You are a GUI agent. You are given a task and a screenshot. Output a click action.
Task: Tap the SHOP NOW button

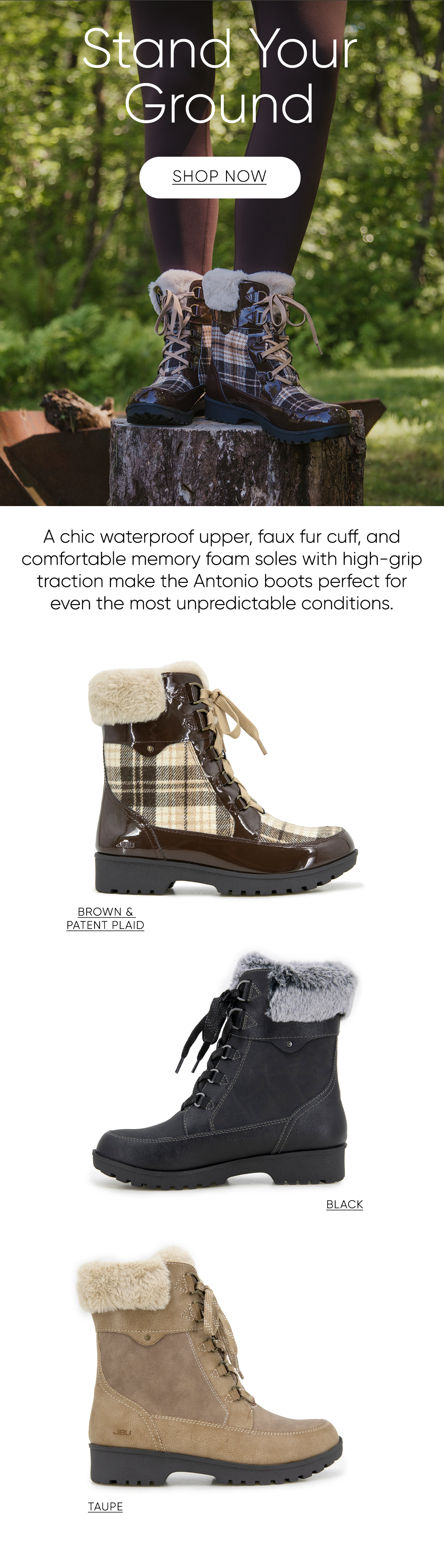pos(219,177)
